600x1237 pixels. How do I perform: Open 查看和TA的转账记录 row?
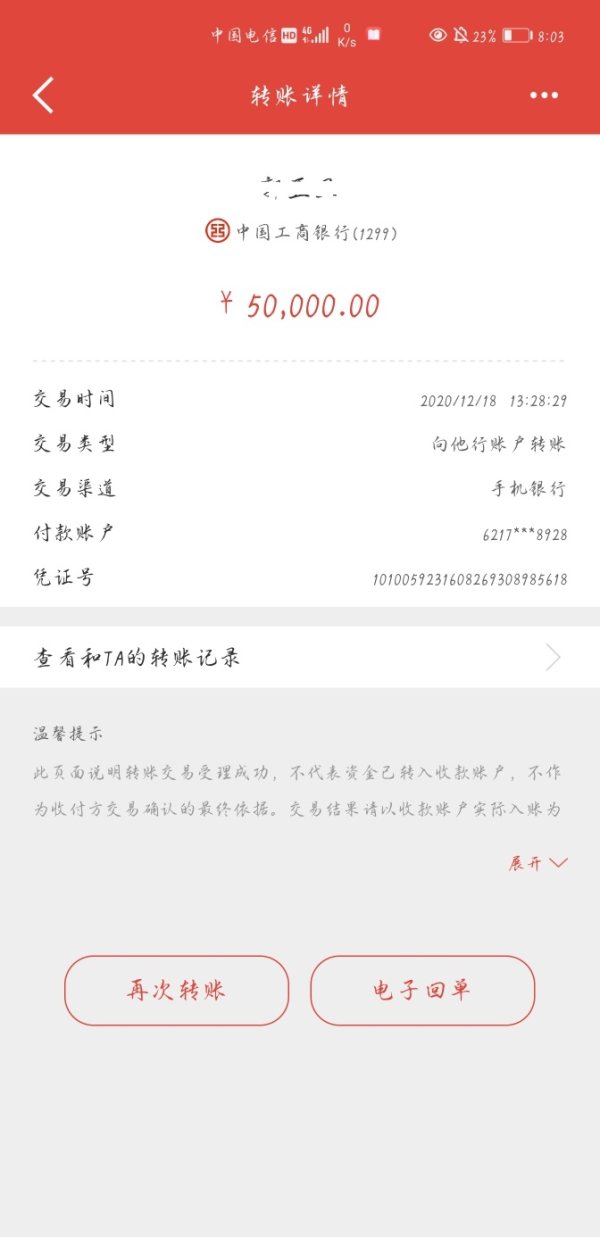(x=300, y=657)
